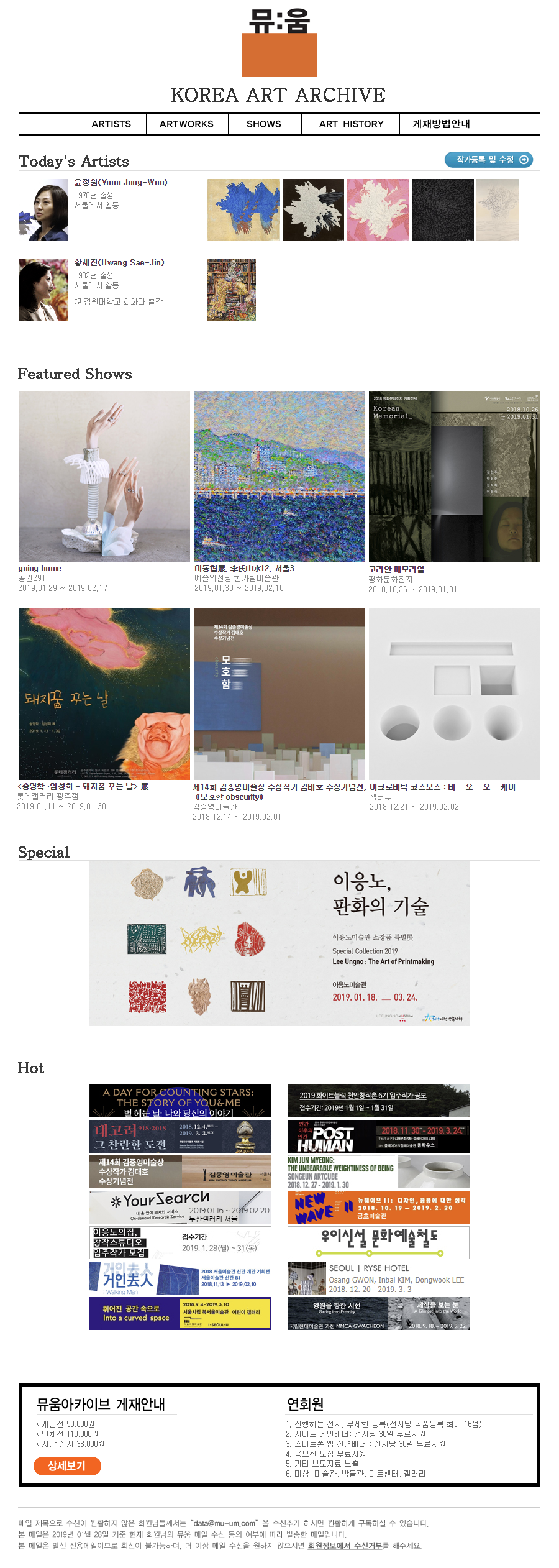View Yoon Jung-Won's blue feather artwork
Viewport: 559px width, 1568px height.
click(x=243, y=210)
